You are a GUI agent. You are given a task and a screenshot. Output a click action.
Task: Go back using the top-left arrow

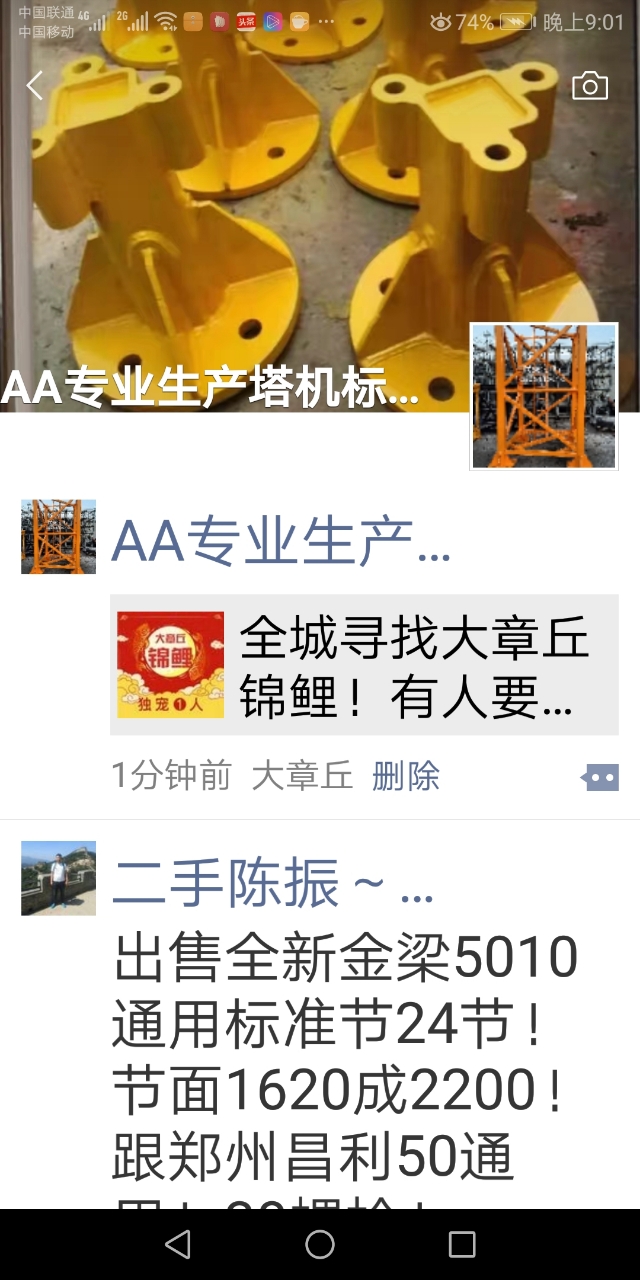coord(35,86)
